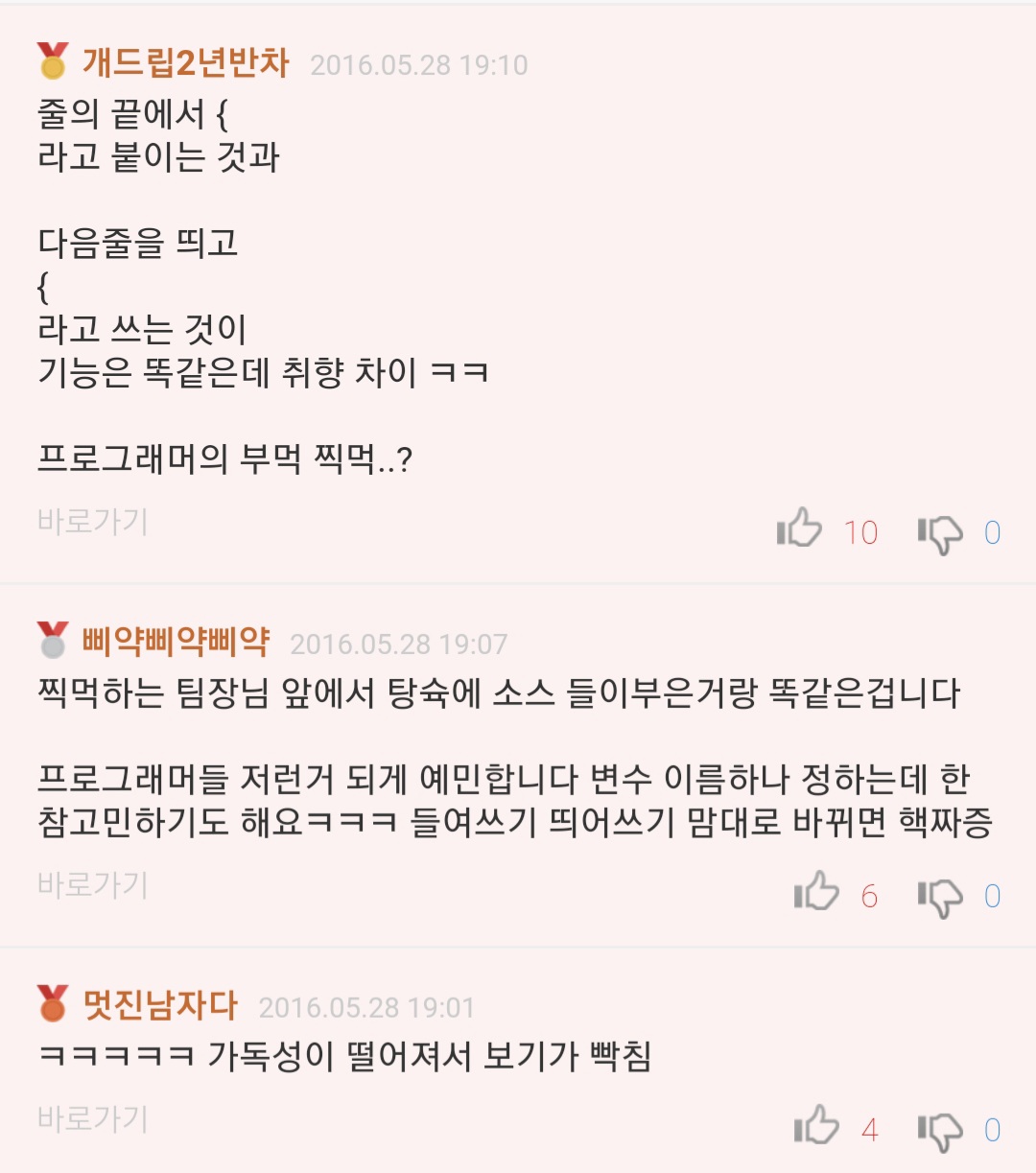The width and height of the screenshot is (1036, 1173).
Task: Dislike the comment by 개드립2년반차
Action: [940, 533]
